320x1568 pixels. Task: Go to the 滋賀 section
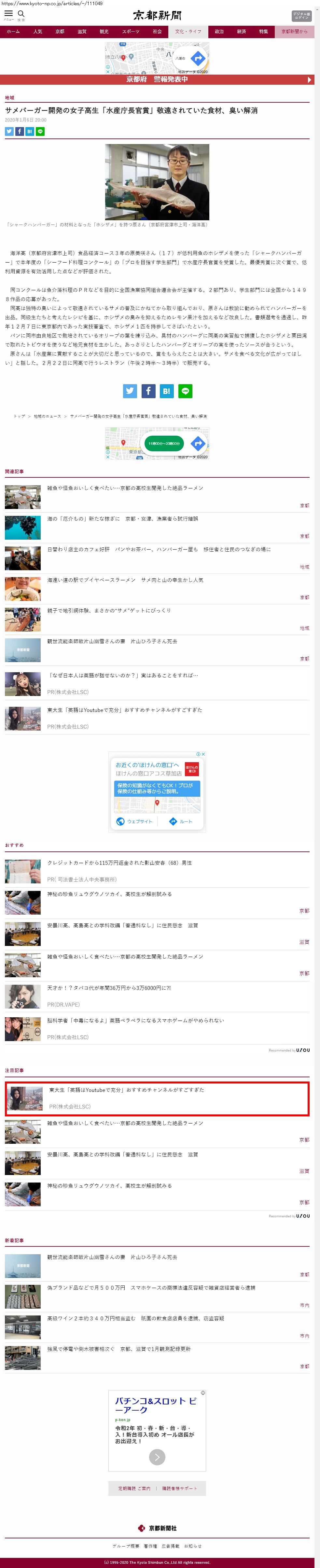[x=82, y=32]
